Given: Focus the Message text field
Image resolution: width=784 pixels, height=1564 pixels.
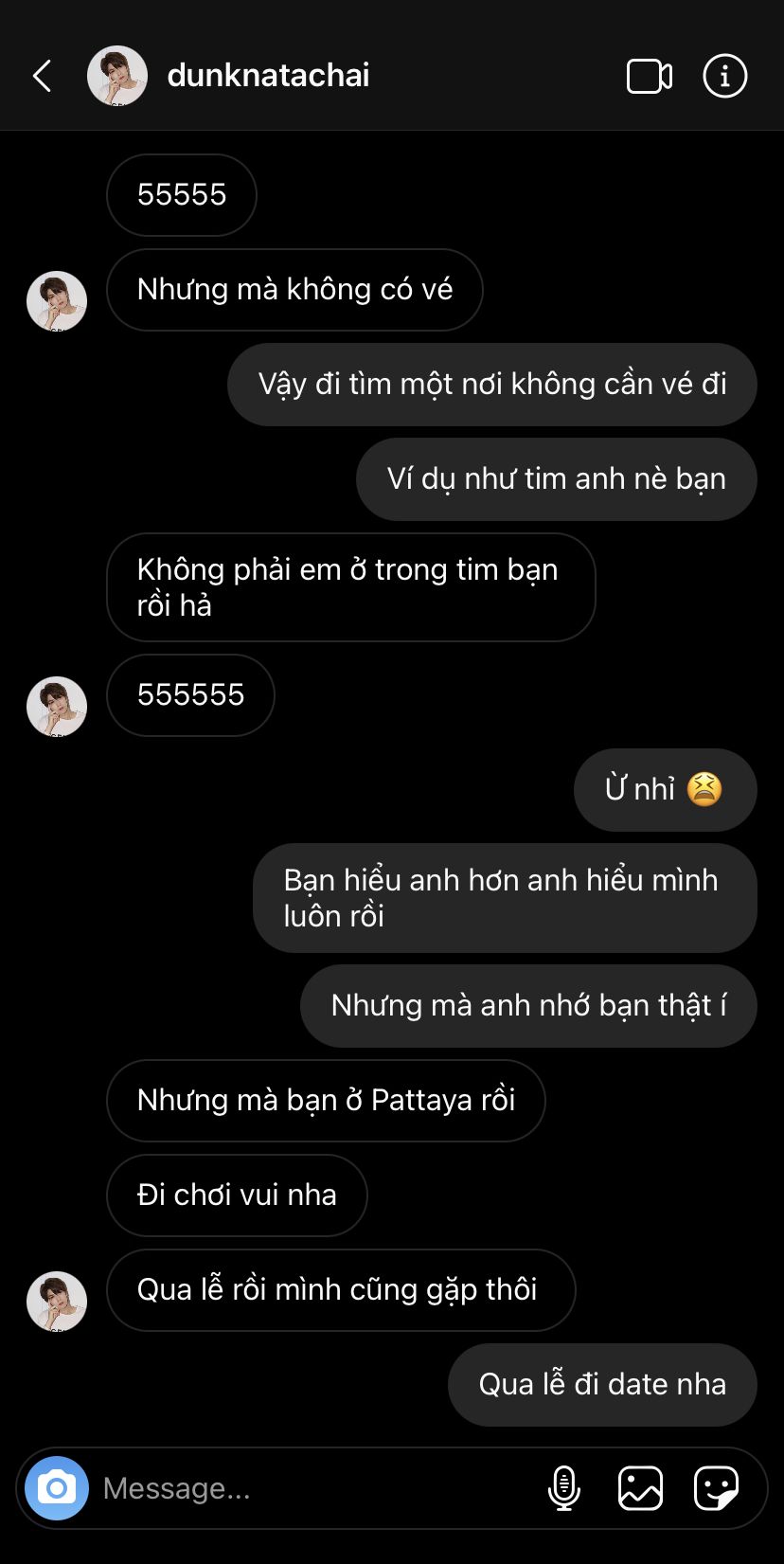Looking at the screenshot, I should (x=312, y=1488).
